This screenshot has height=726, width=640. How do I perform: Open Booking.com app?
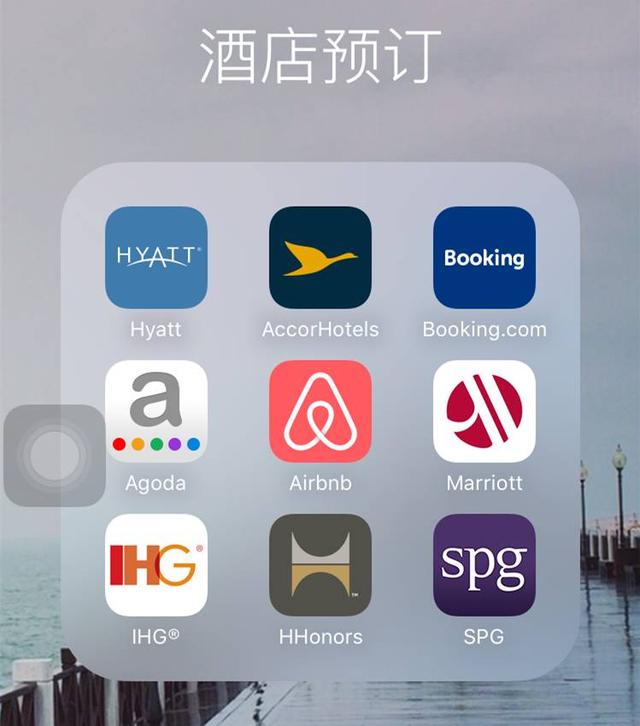click(484, 258)
